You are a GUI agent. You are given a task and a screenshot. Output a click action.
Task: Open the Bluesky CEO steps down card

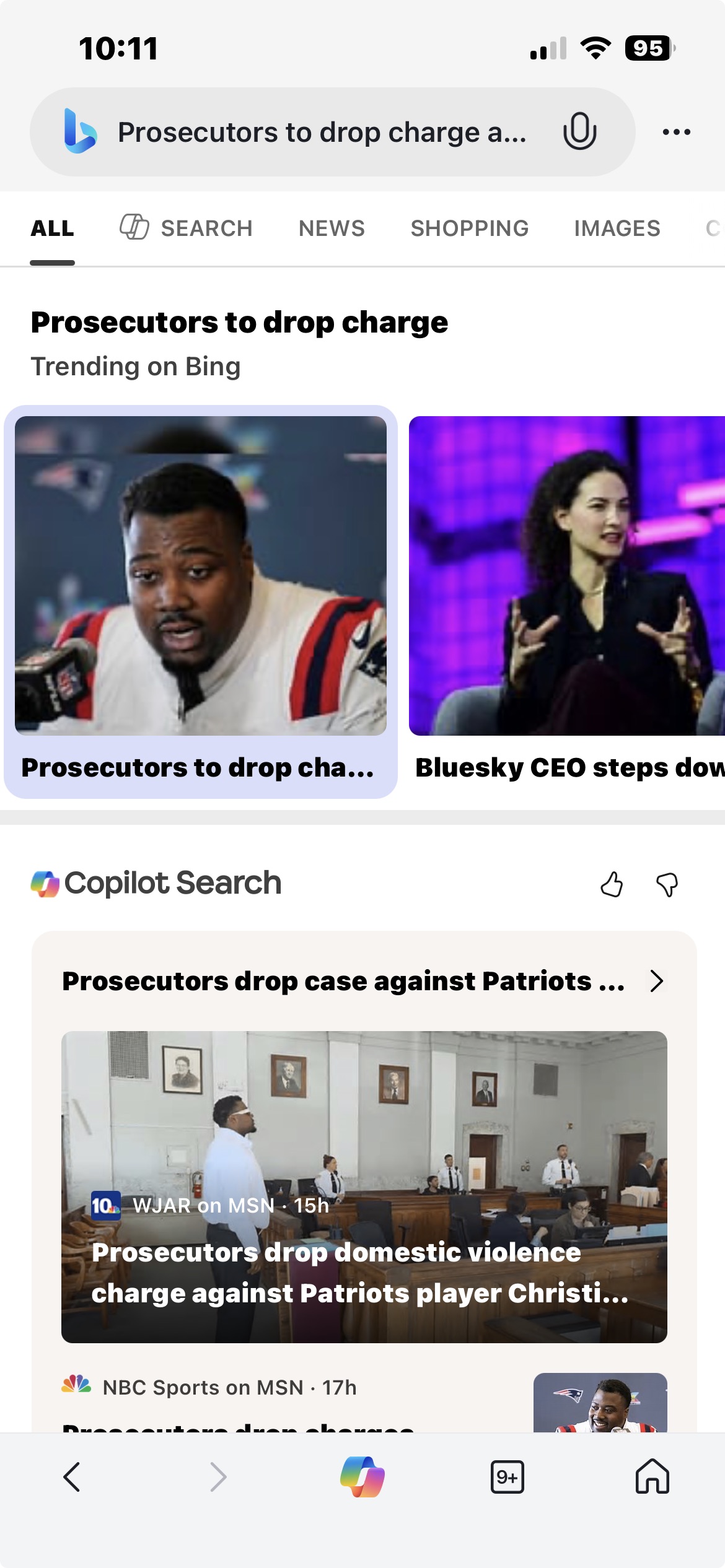pyautogui.click(x=566, y=601)
